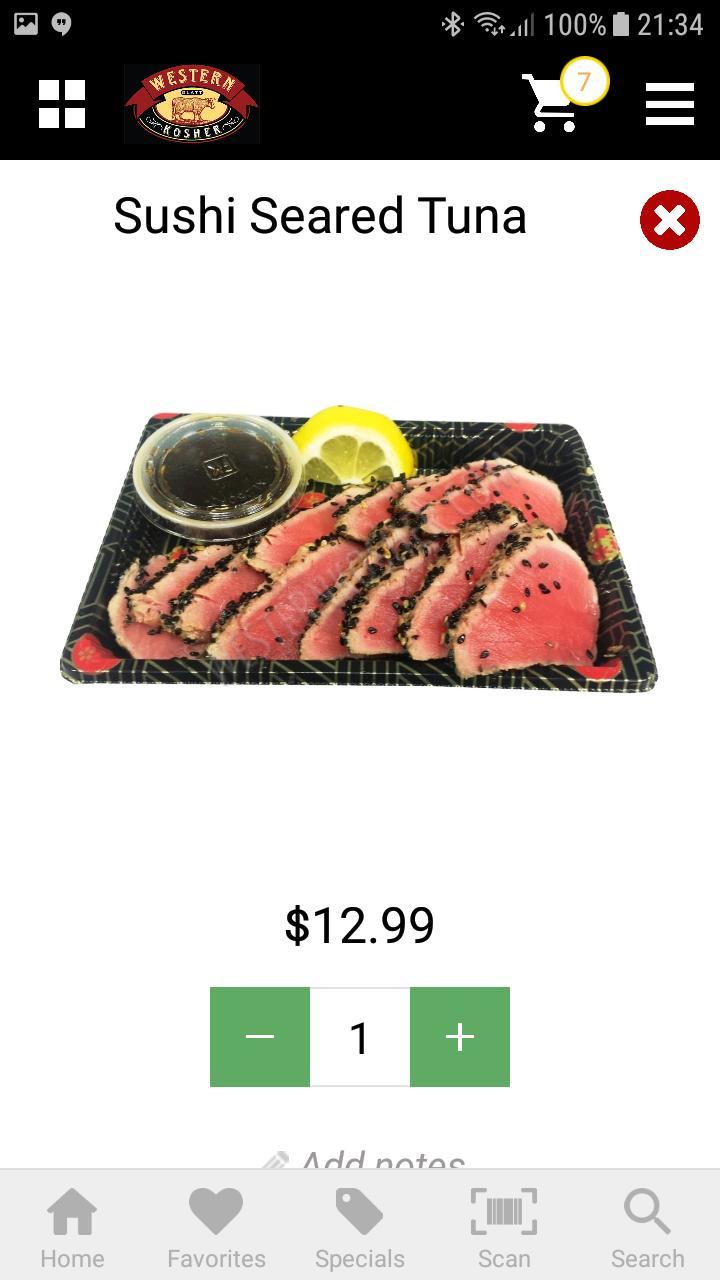720x1280 pixels.
Task: Edit the quantity field
Action: [360, 1037]
